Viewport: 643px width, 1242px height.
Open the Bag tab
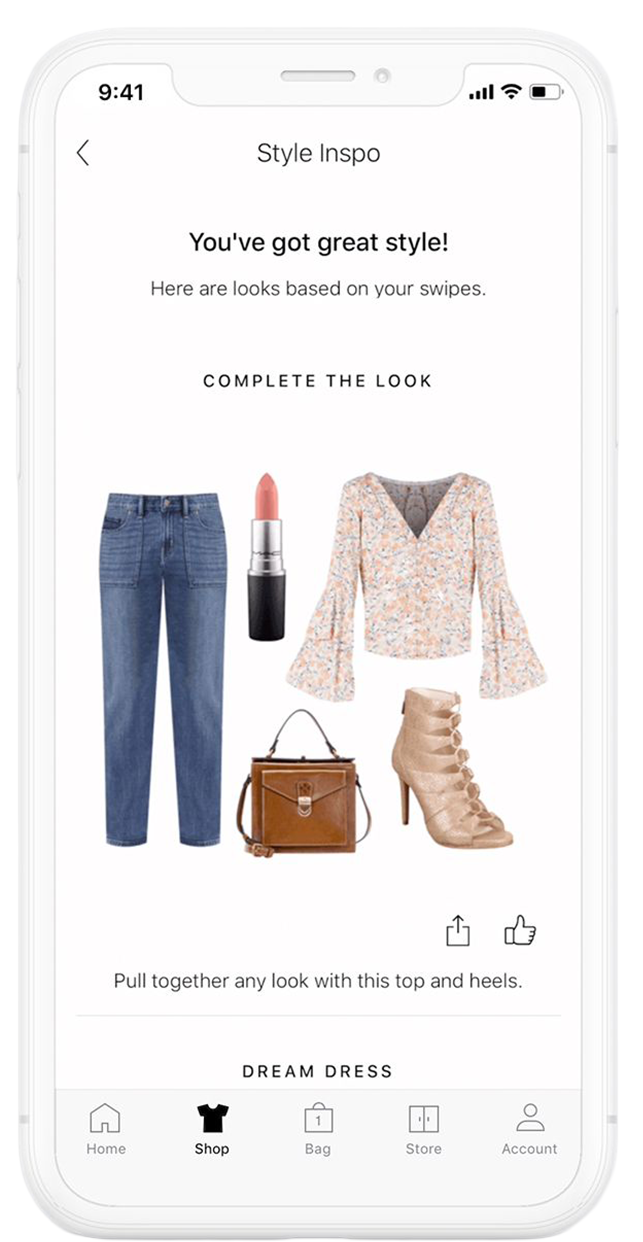pyautogui.click(x=318, y=1129)
